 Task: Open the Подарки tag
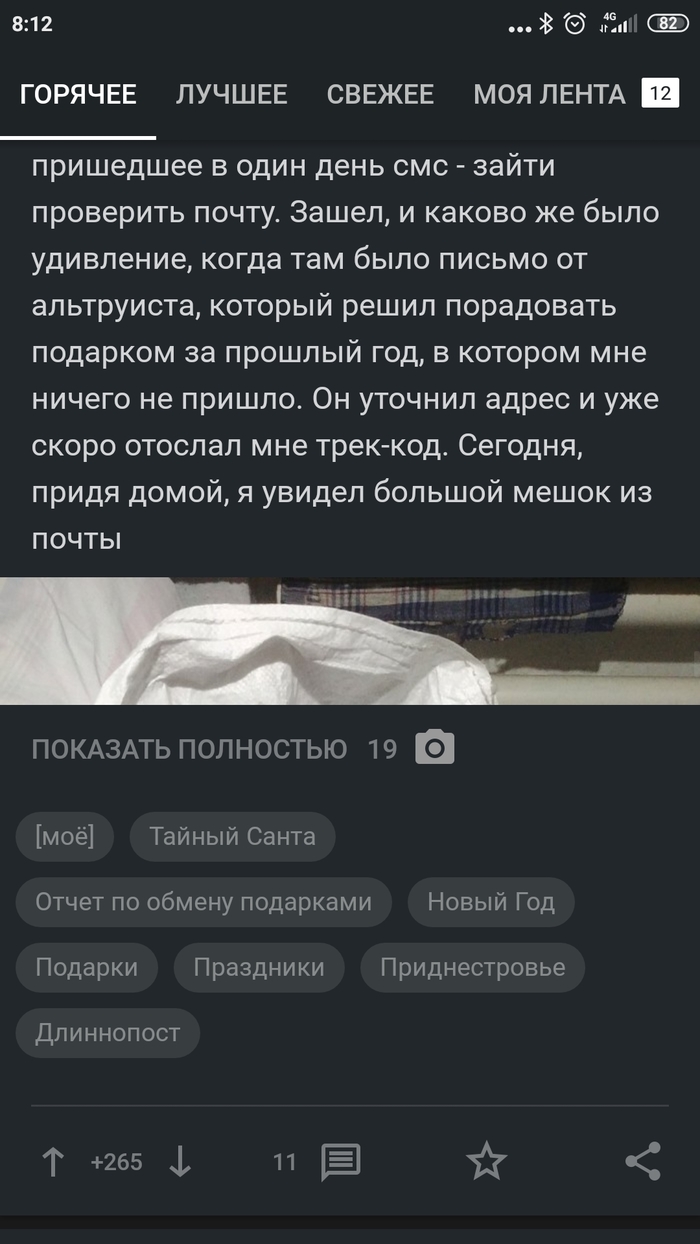pyautogui.click(x=86, y=967)
